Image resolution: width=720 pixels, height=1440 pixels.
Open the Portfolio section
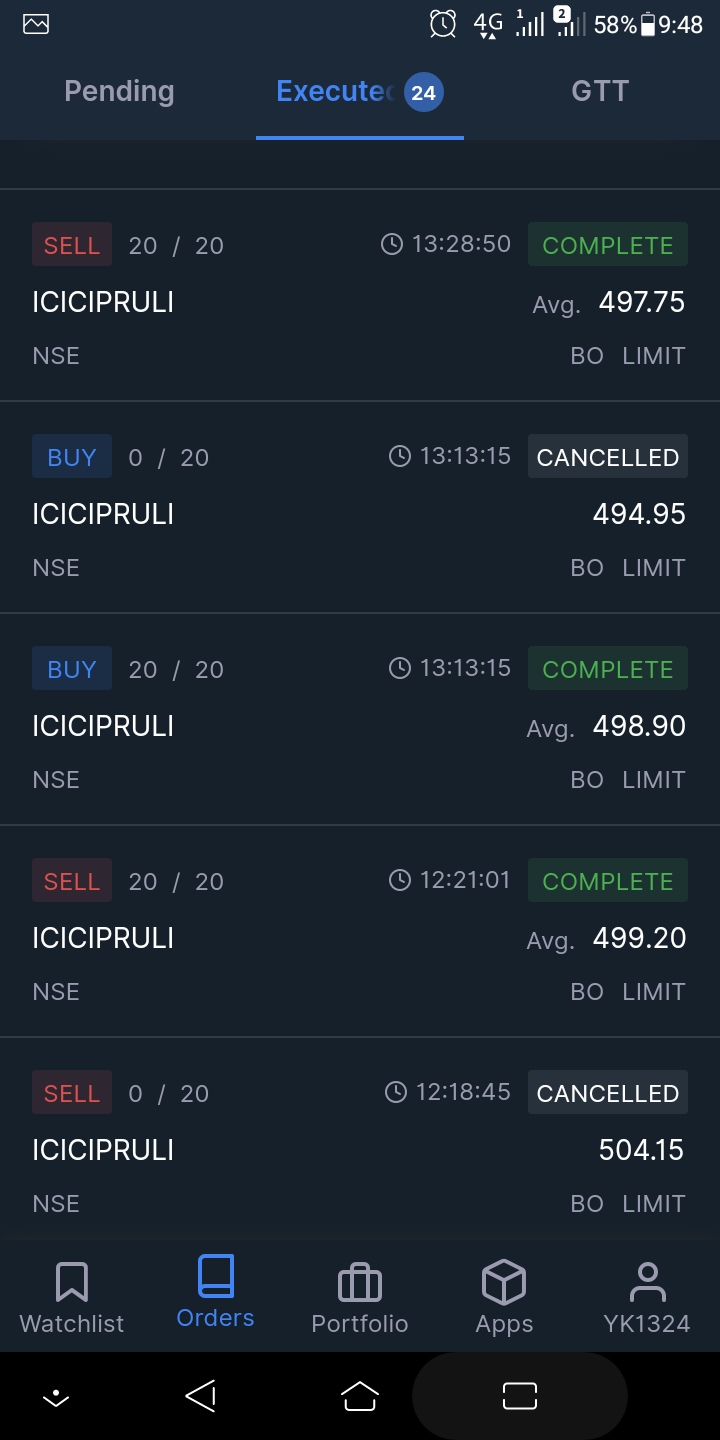[360, 1298]
